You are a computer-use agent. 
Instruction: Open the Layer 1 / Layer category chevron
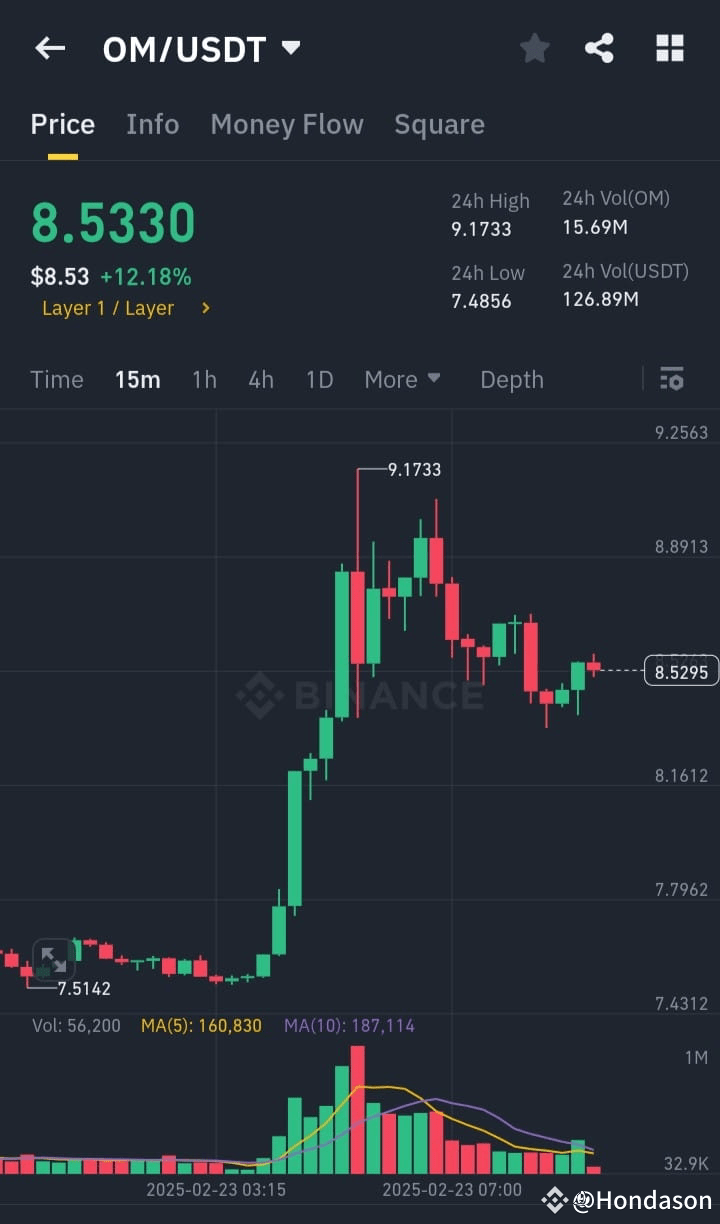pyautogui.click(x=204, y=308)
